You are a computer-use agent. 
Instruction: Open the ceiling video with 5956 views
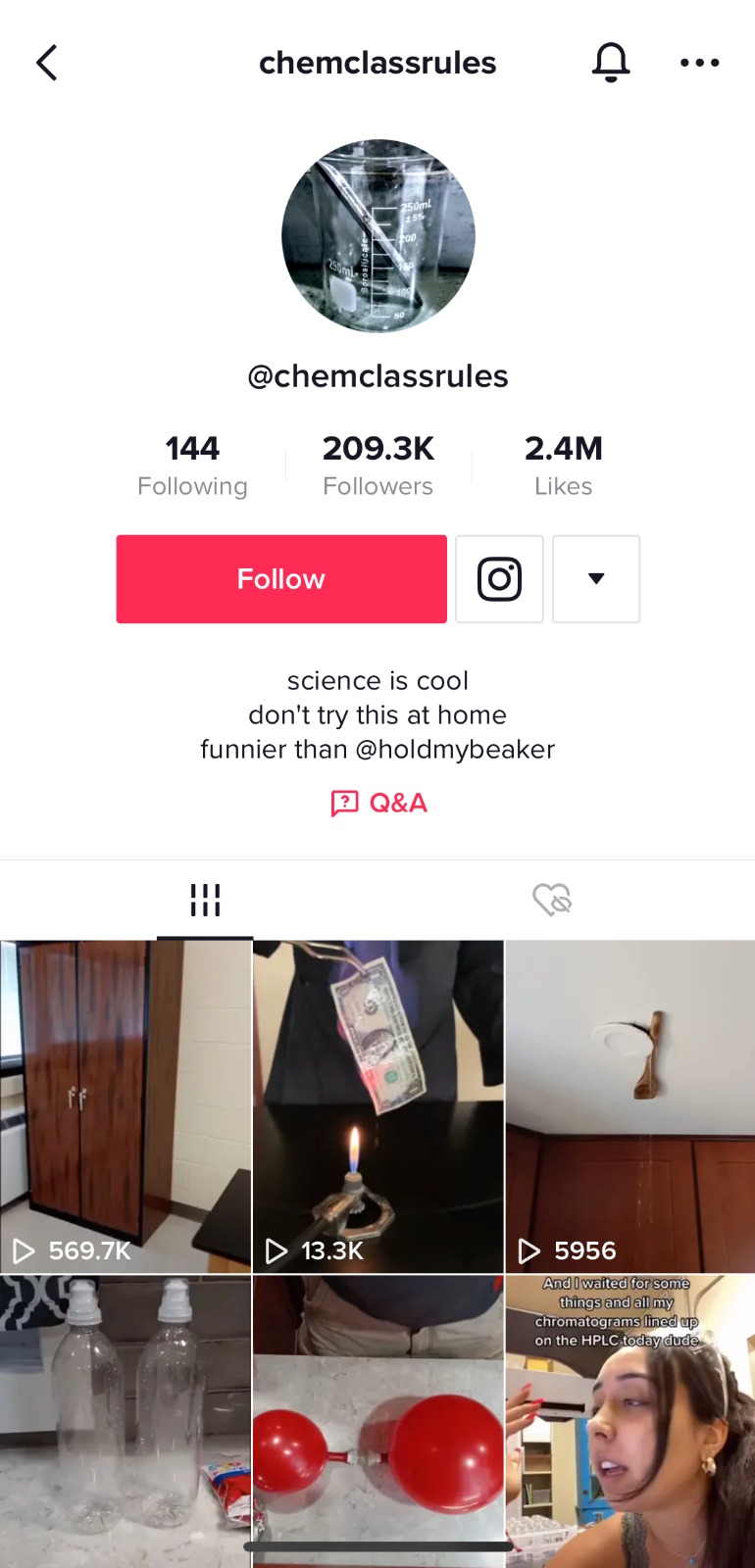pos(630,1106)
